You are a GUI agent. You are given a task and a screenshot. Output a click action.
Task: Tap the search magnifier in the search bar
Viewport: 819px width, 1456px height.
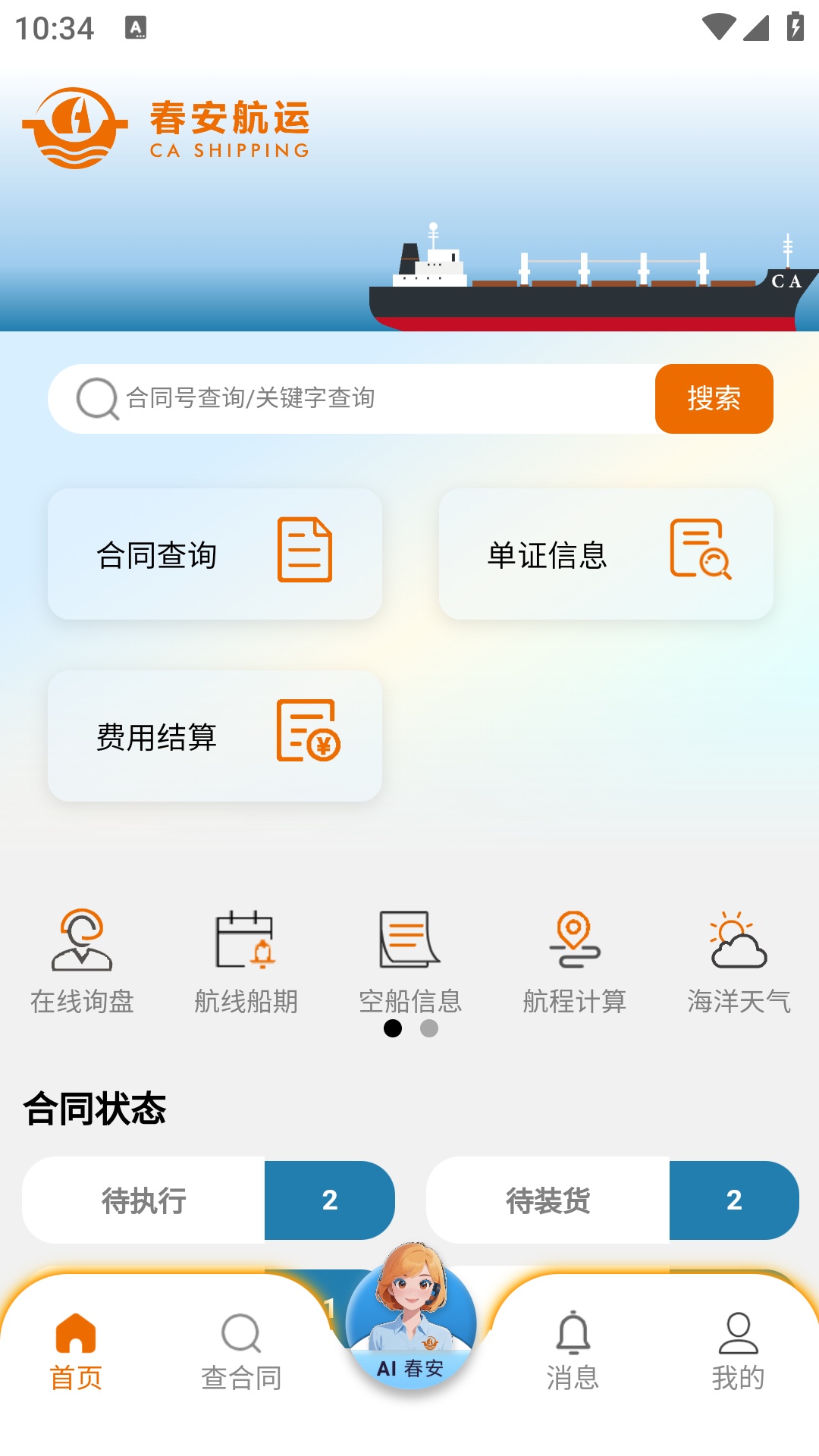[94, 397]
